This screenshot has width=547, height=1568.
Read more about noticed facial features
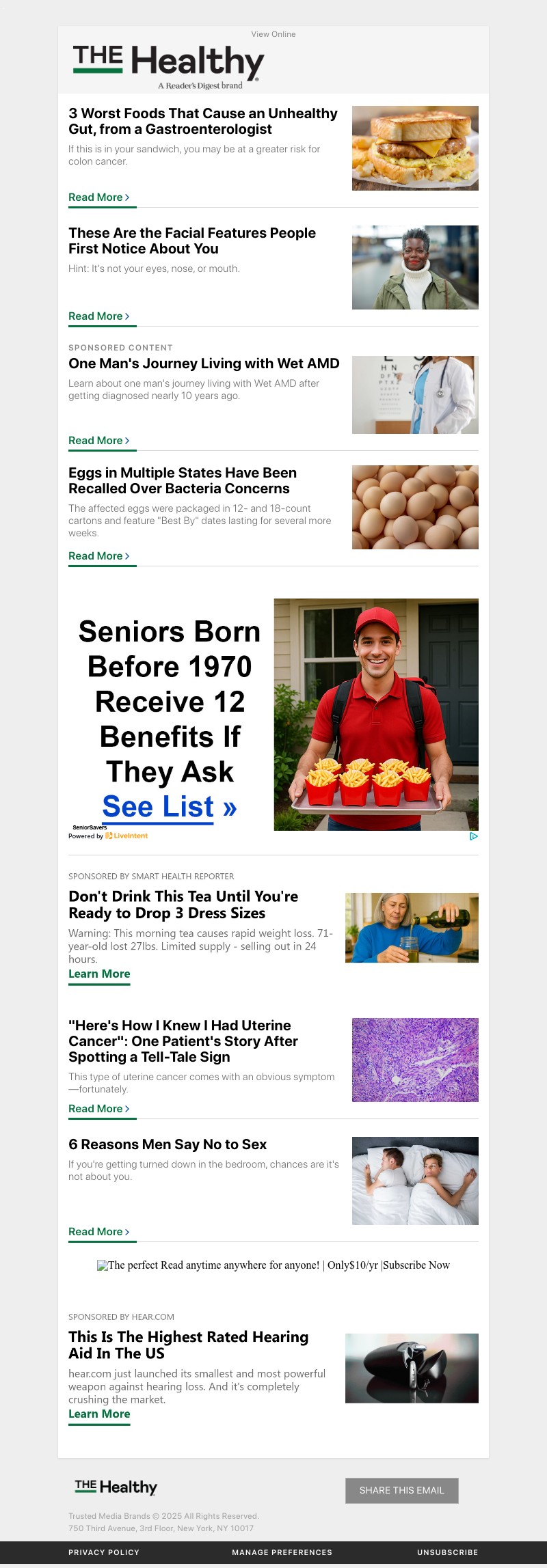tap(98, 316)
